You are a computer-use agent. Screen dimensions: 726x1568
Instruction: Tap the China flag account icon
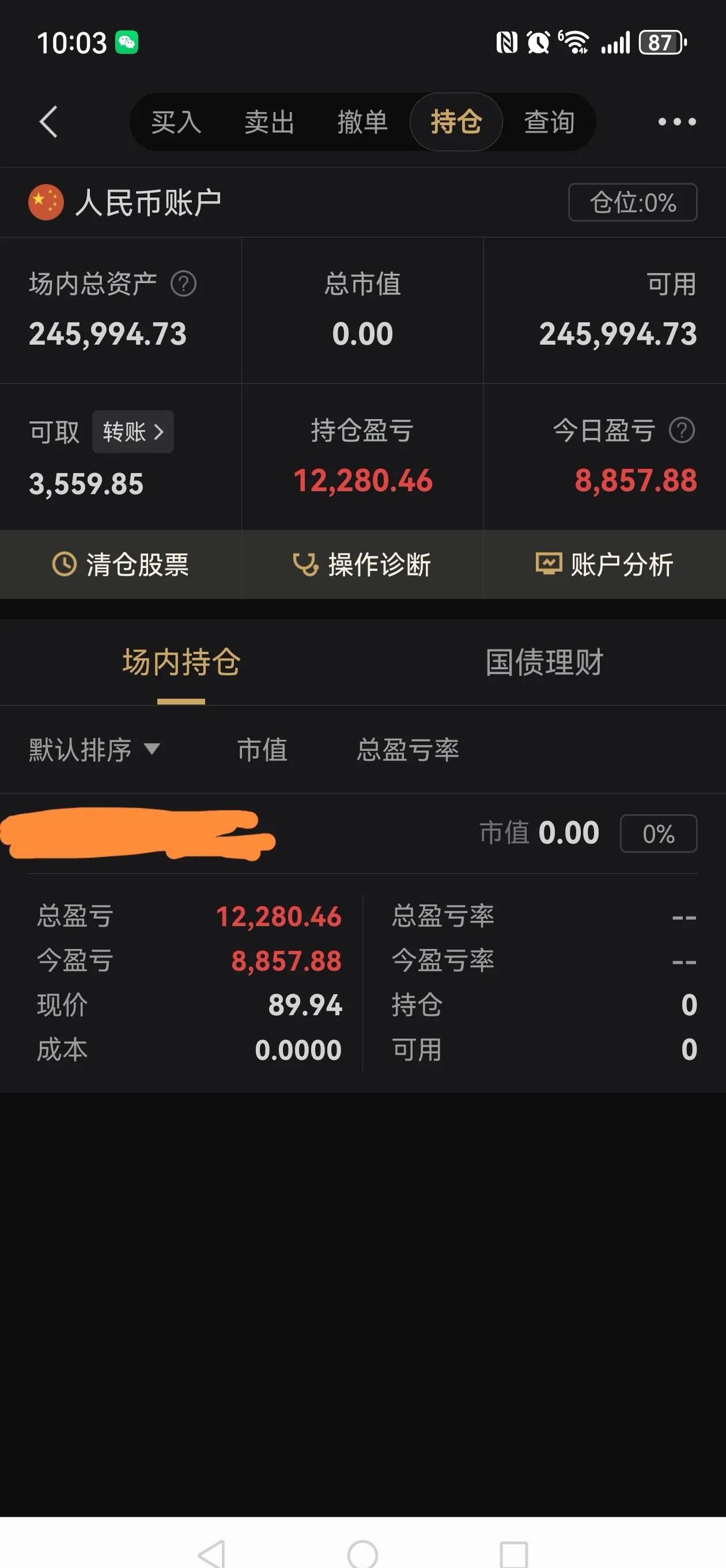point(46,202)
